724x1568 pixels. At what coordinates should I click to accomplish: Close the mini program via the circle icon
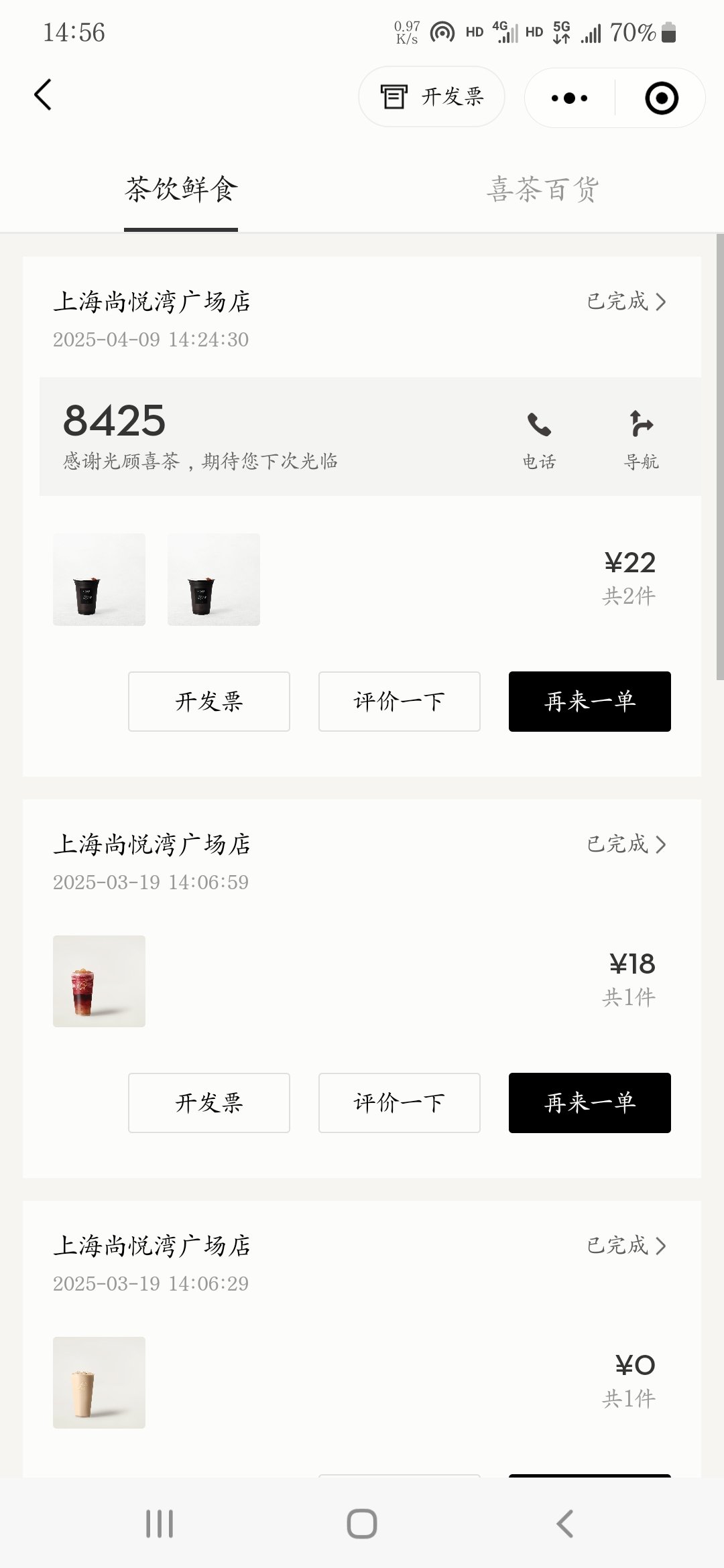coord(661,99)
